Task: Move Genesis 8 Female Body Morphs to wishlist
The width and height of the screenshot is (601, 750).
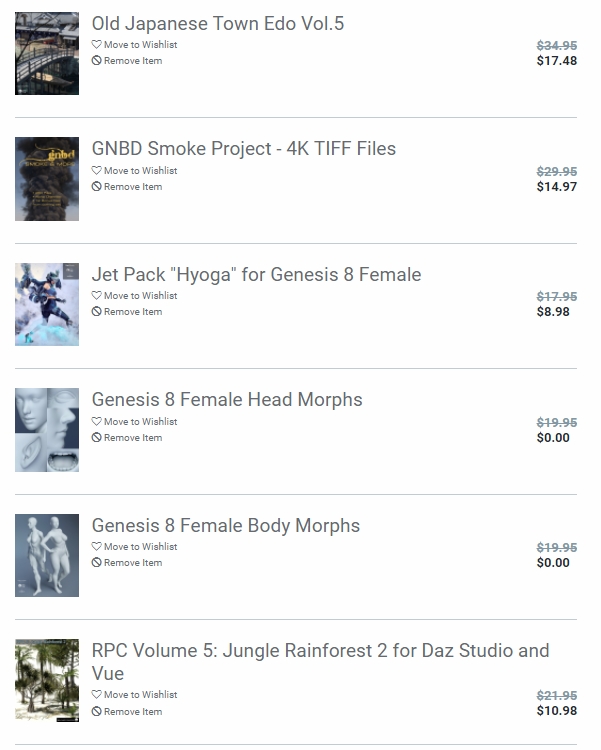Action: 135,547
